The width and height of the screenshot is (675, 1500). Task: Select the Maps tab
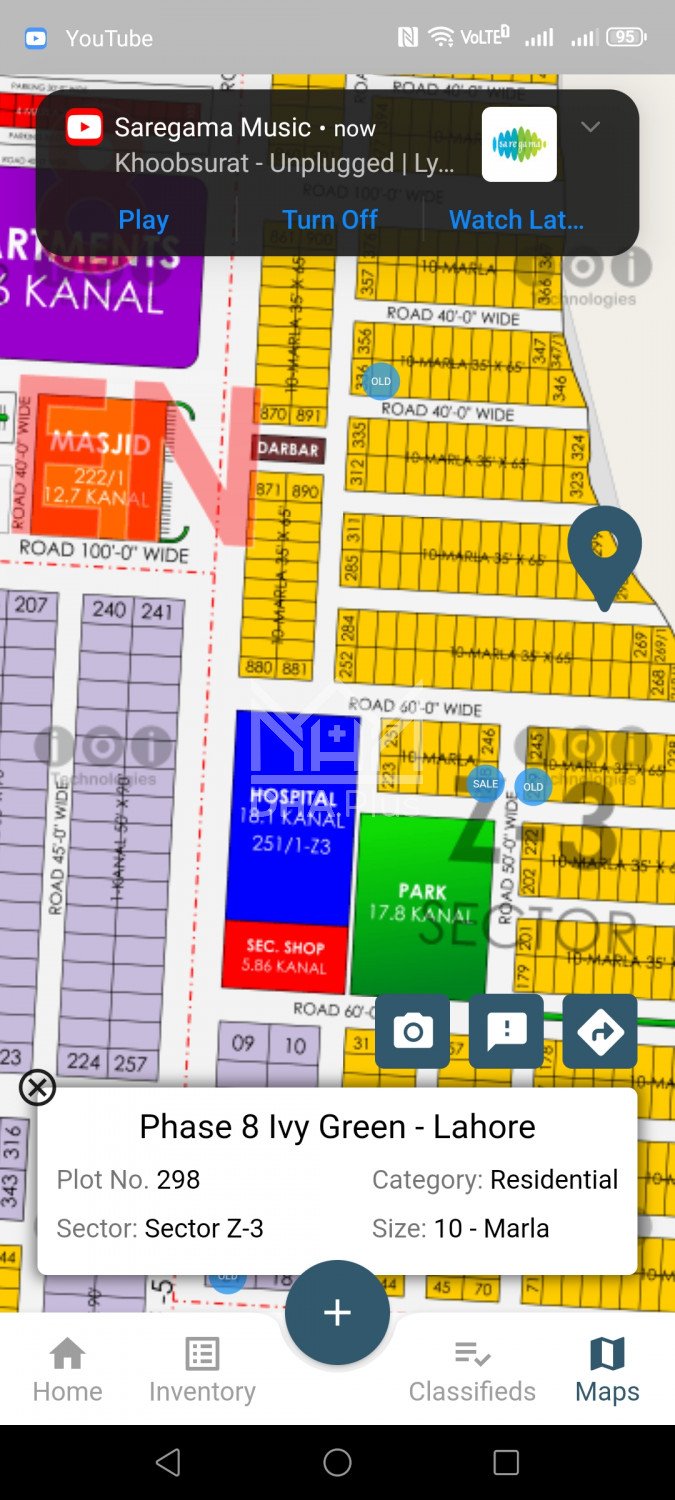(x=607, y=1370)
